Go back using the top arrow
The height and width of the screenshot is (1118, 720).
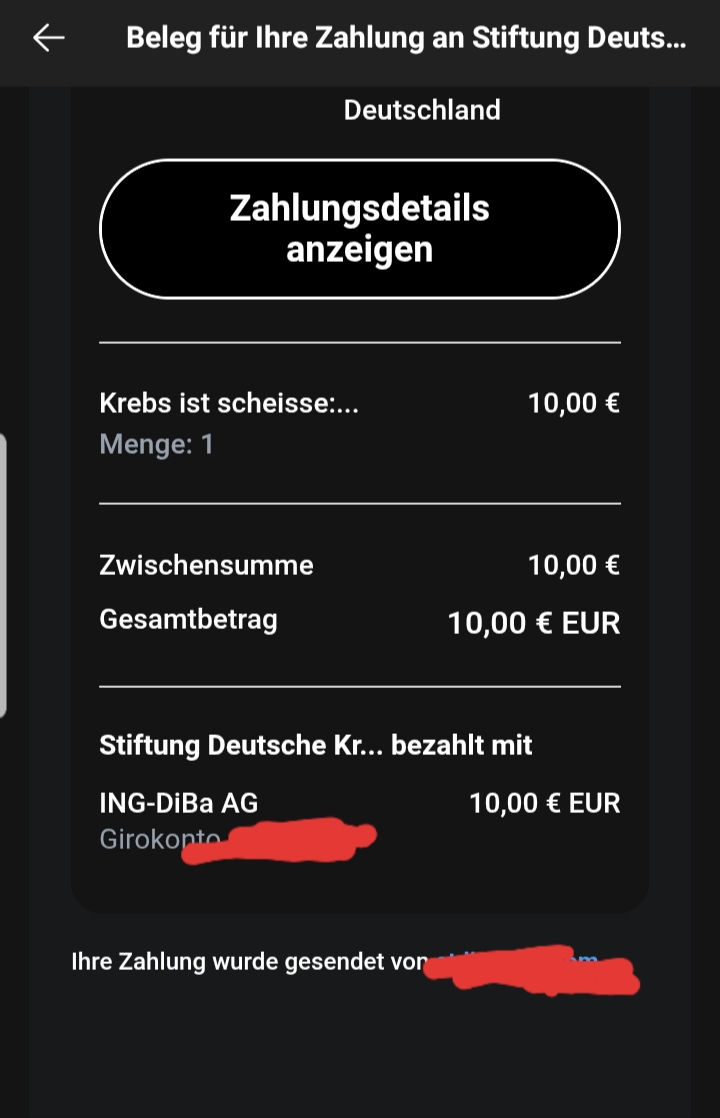pos(48,38)
